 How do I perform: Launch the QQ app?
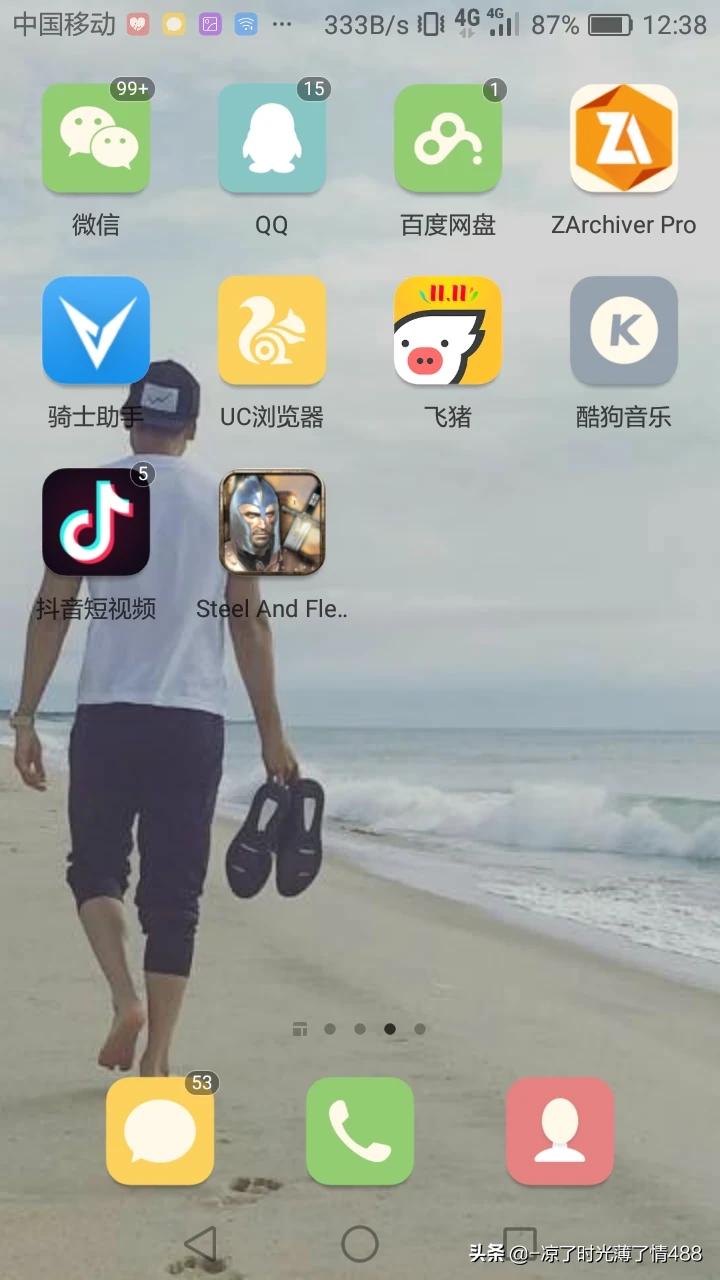(x=272, y=138)
